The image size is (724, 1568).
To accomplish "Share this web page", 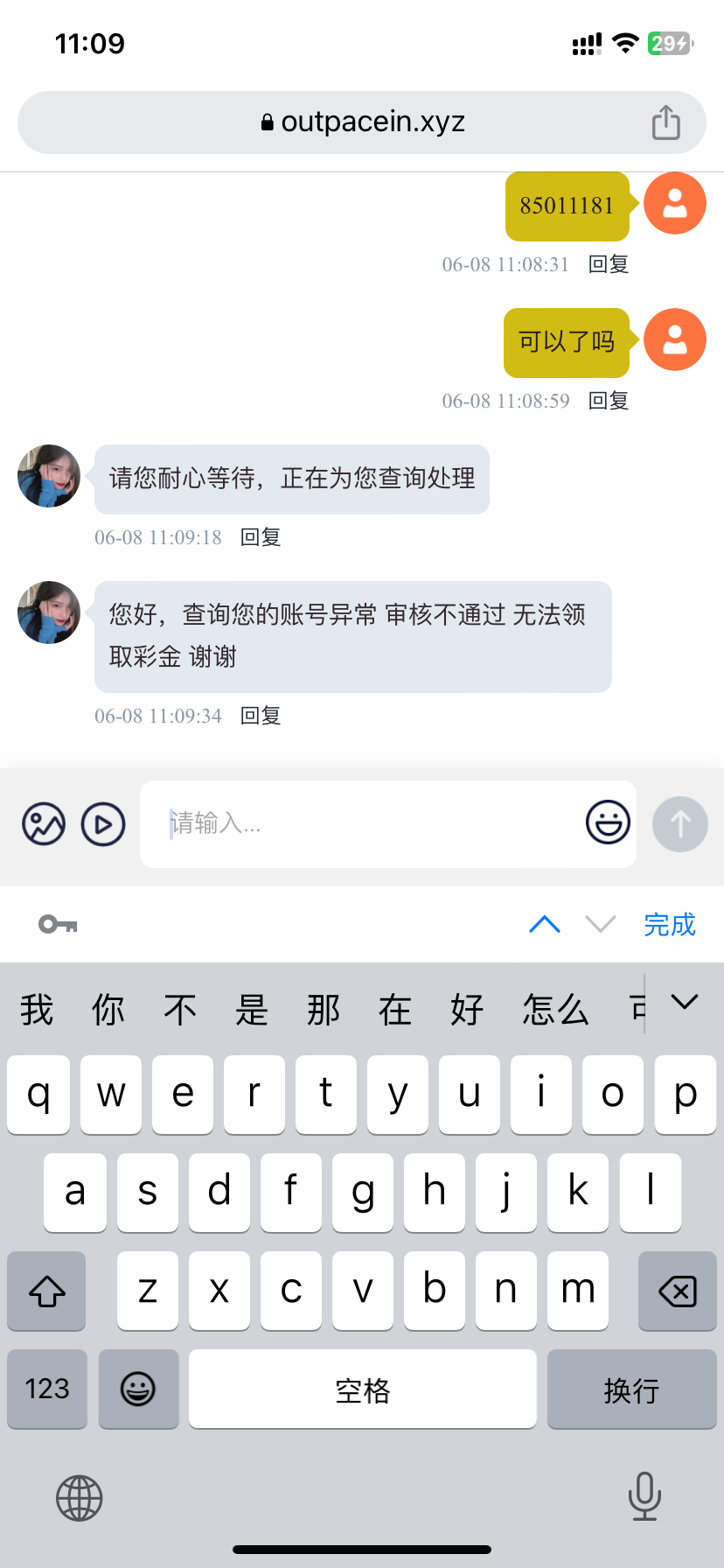I will coord(665,122).
